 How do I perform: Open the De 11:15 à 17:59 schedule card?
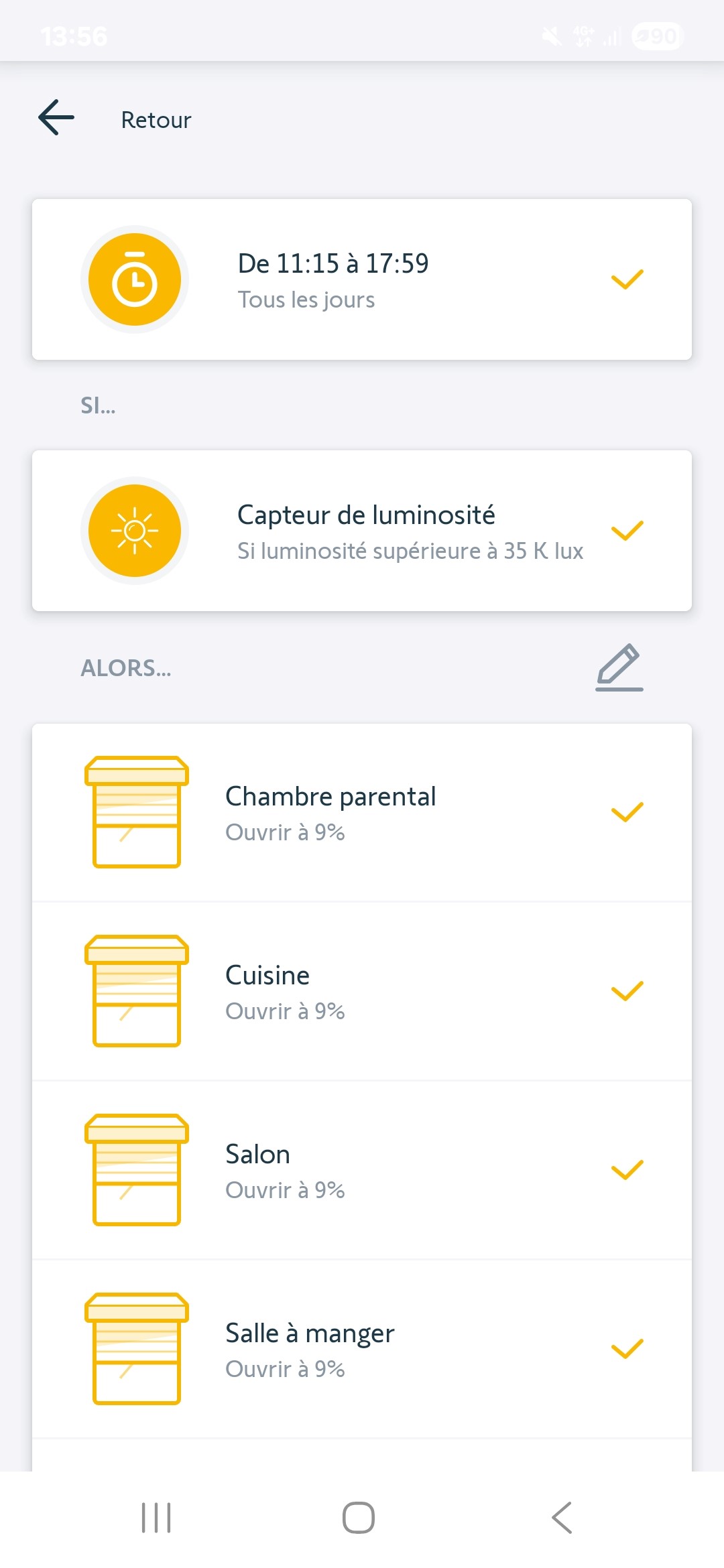362,279
